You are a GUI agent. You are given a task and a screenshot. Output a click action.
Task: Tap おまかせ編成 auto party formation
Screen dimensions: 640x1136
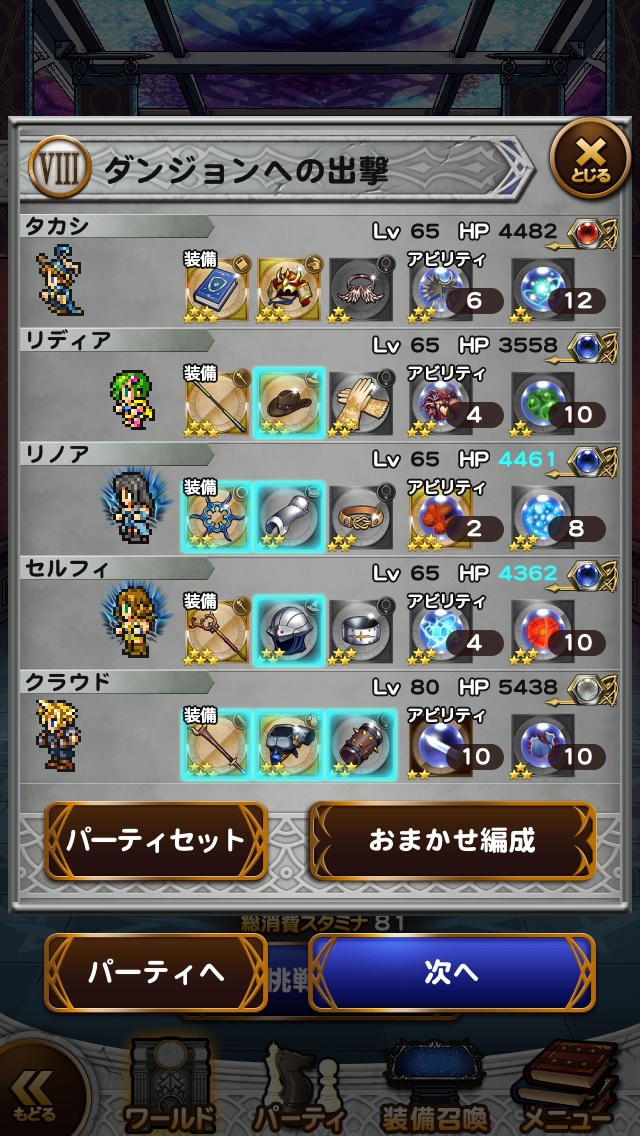[452, 840]
